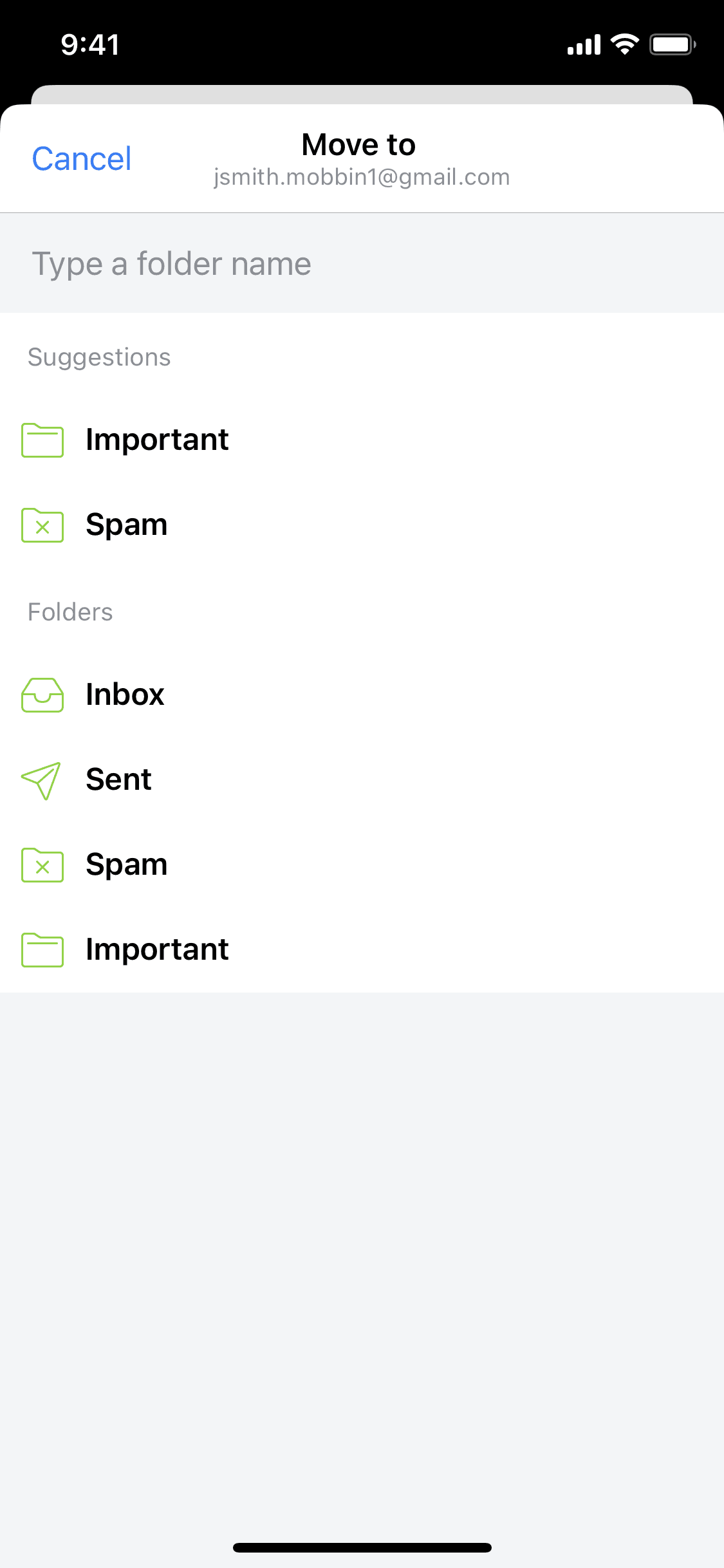Choose Important under Suggestions
The height and width of the screenshot is (1568, 724).
tap(156, 440)
